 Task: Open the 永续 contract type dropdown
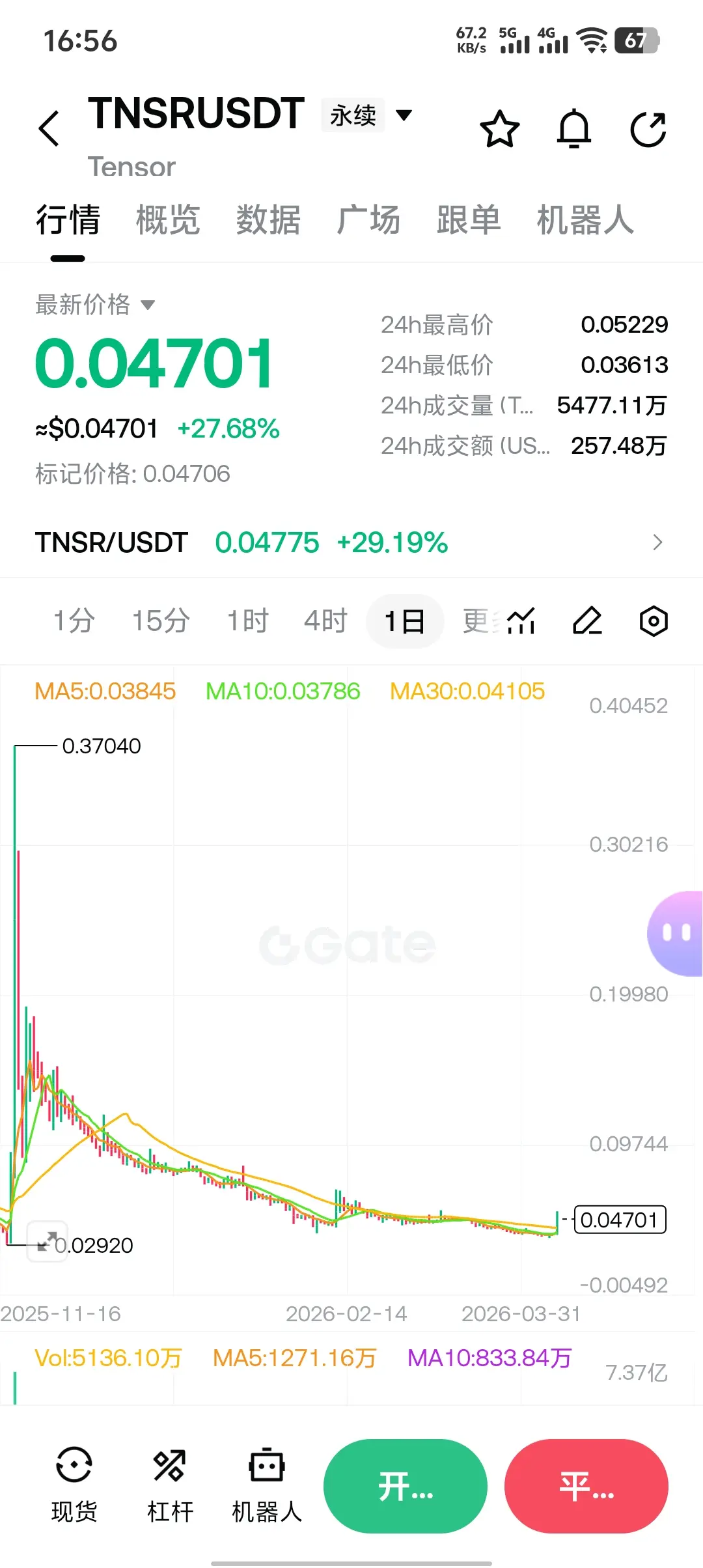368,115
